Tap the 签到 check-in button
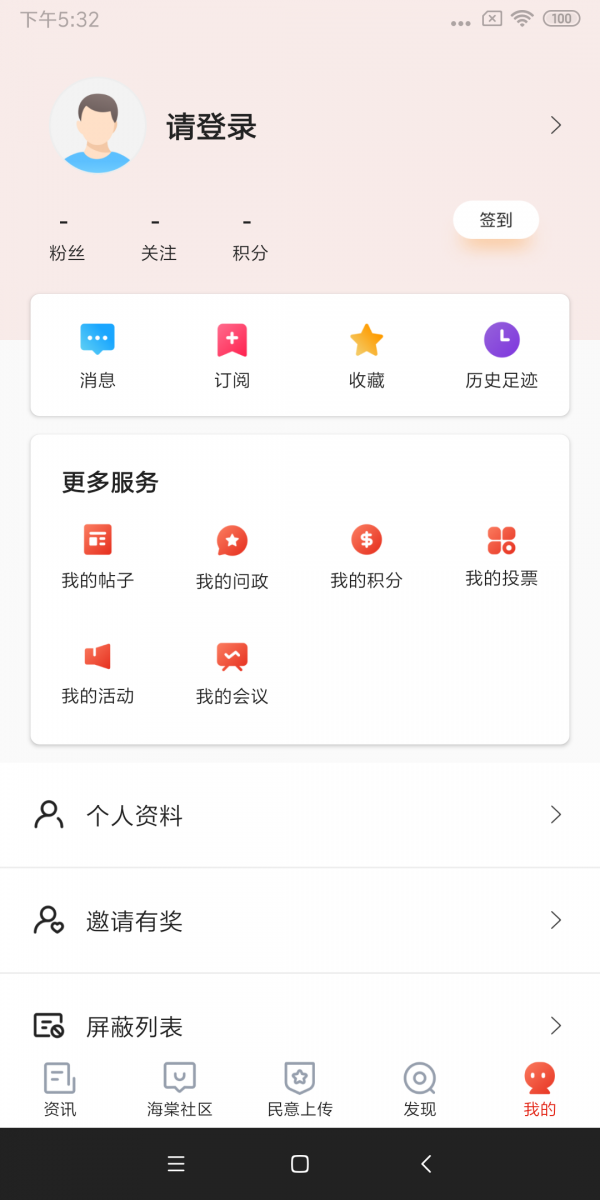This screenshot has width=600, height=1200. coord(496,220)
